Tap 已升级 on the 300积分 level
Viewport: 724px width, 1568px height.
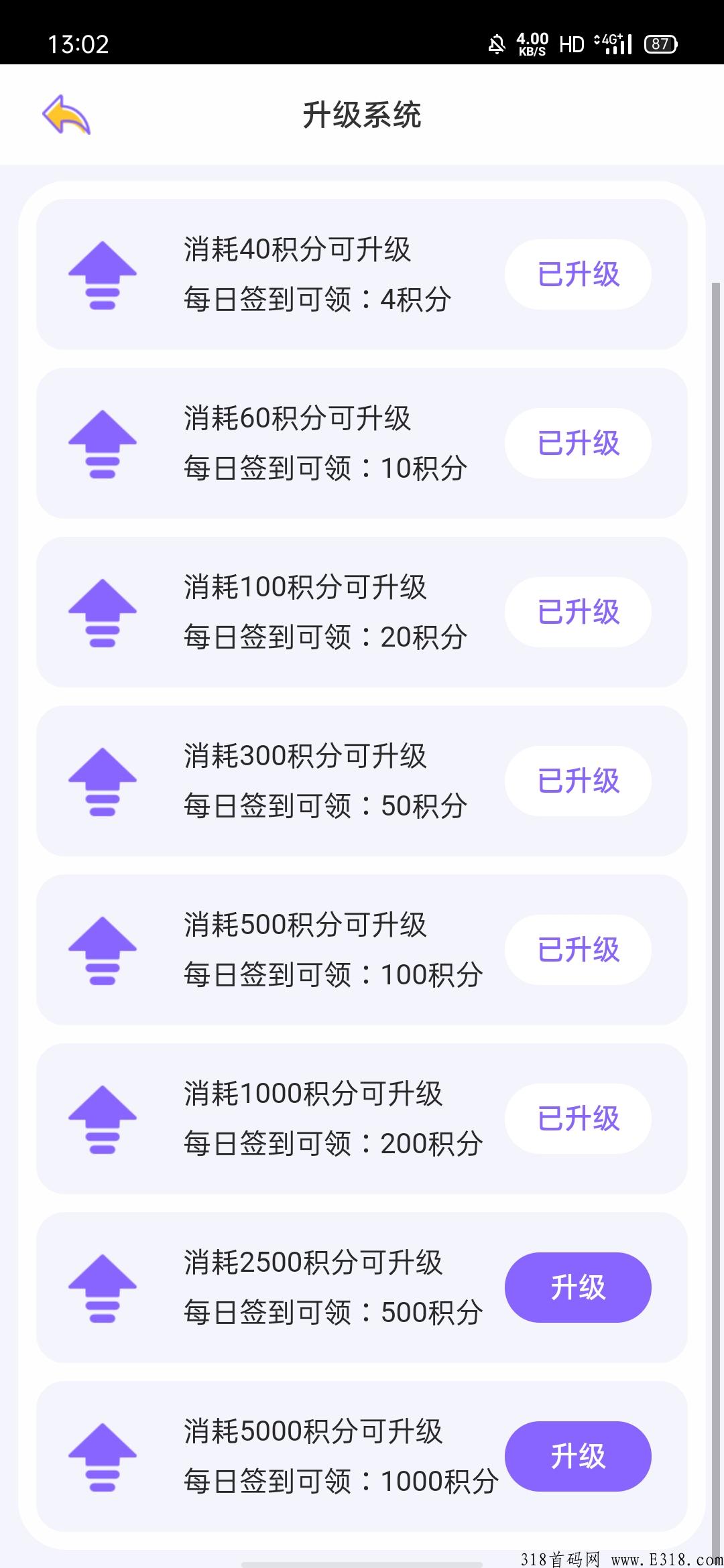click(x=578, y=781)
